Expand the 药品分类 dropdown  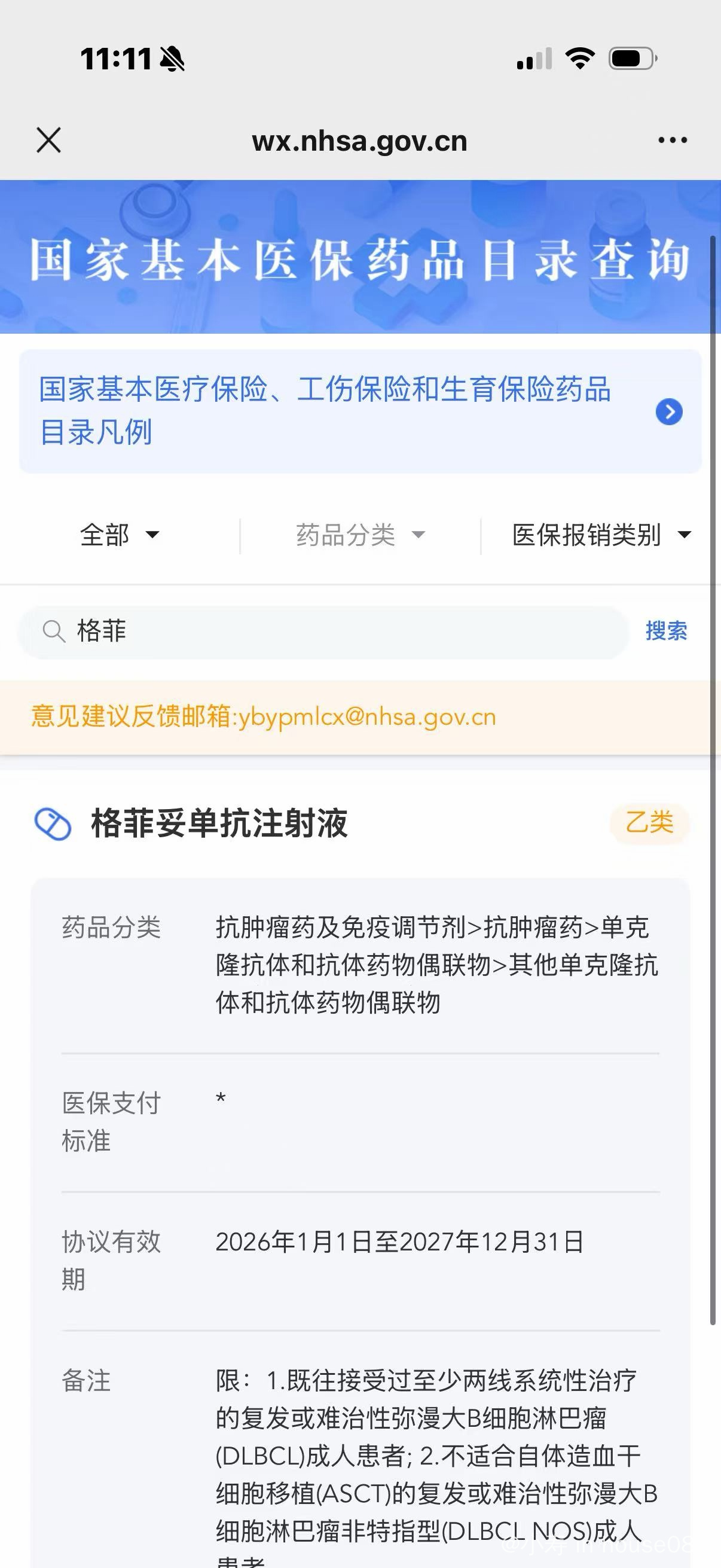pos(360,535)
